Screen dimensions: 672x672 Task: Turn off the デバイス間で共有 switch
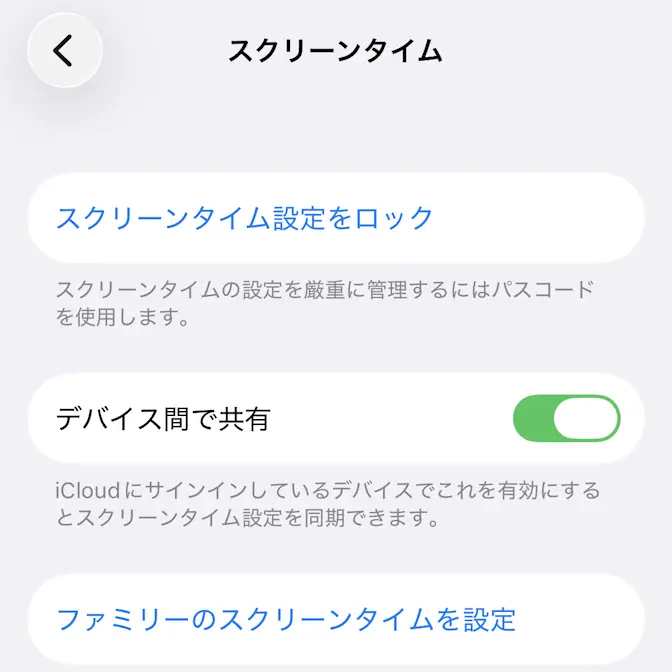566,418
